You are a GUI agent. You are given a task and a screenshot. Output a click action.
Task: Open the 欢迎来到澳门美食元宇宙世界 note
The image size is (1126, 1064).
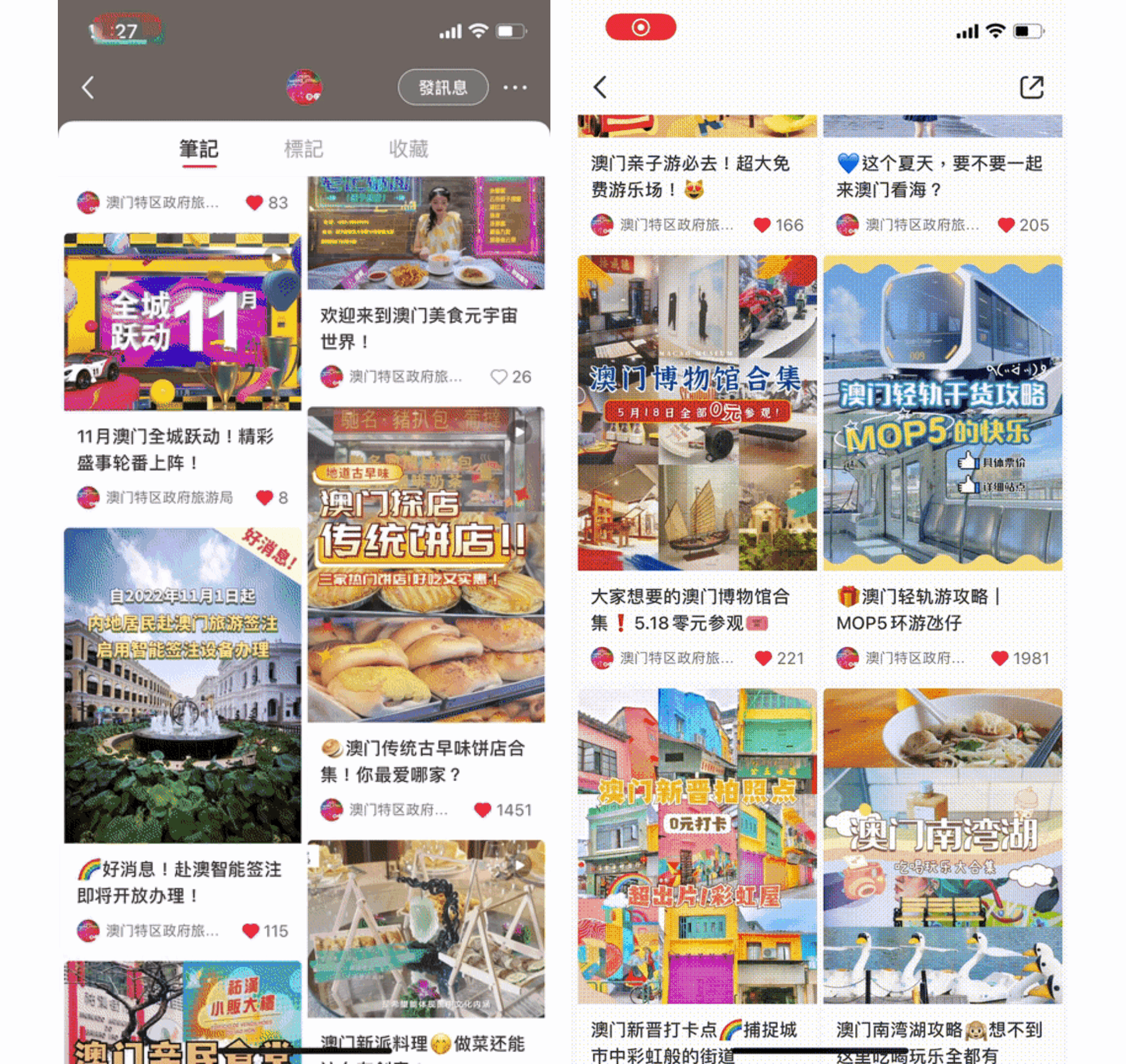point(426,234)
